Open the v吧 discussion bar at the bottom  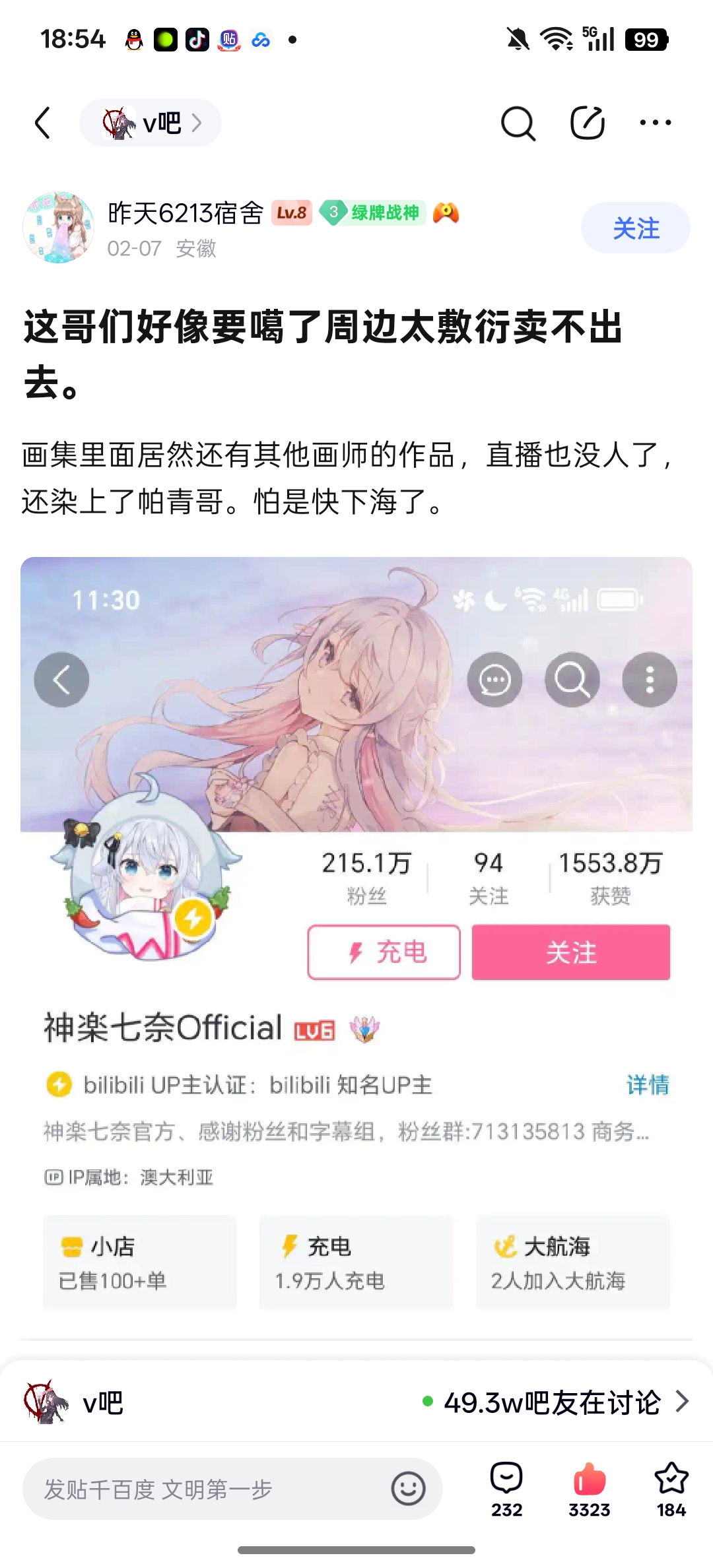click(x=356, y=1402)
